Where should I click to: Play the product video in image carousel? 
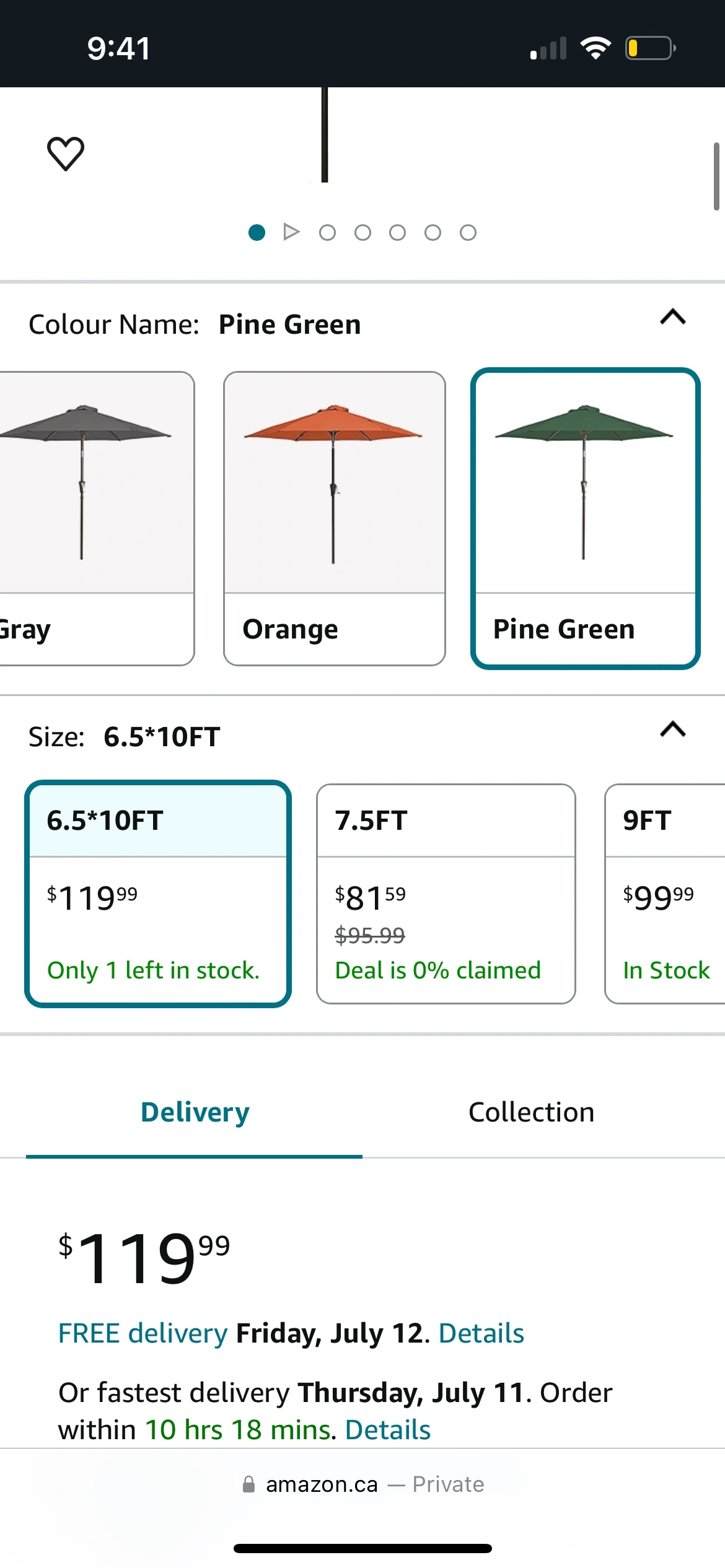(291, 232)
